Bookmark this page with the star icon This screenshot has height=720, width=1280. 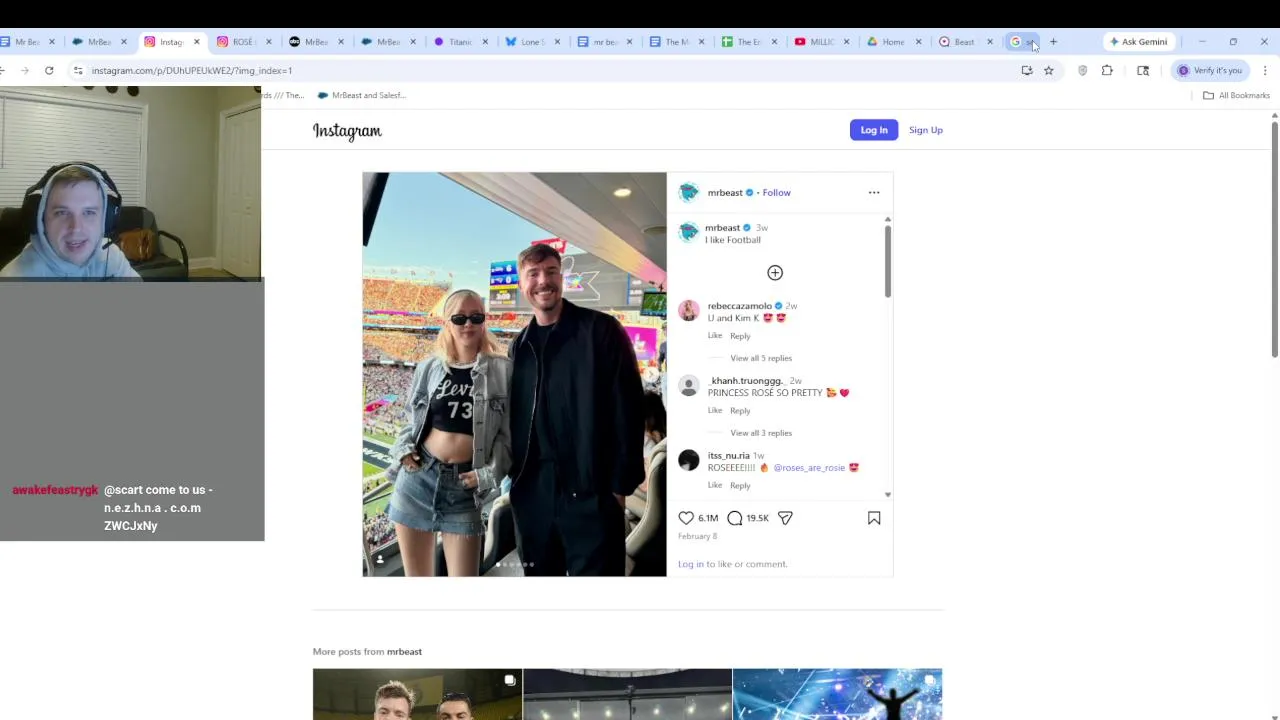1048,71
